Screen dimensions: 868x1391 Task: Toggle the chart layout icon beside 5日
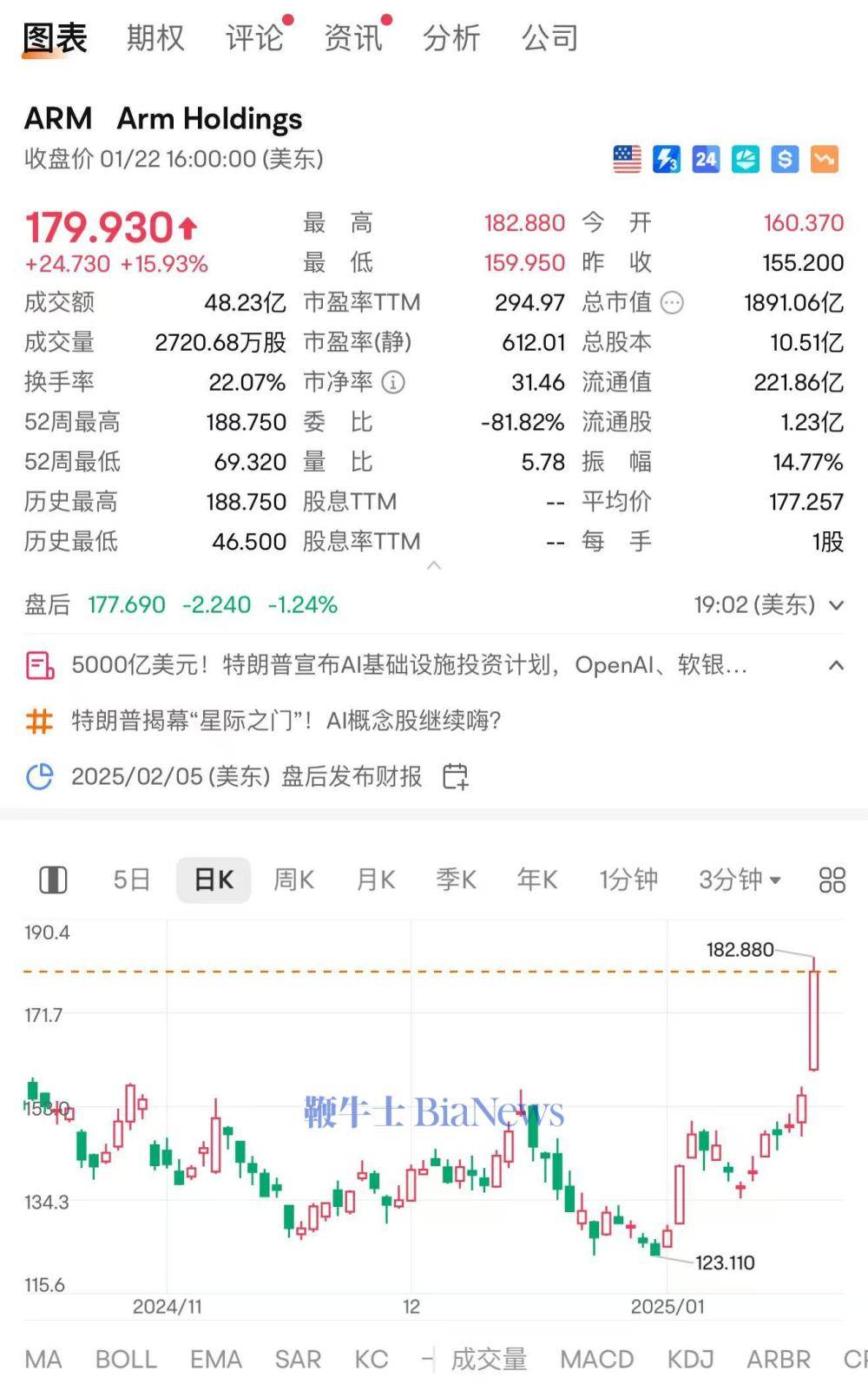53,880
